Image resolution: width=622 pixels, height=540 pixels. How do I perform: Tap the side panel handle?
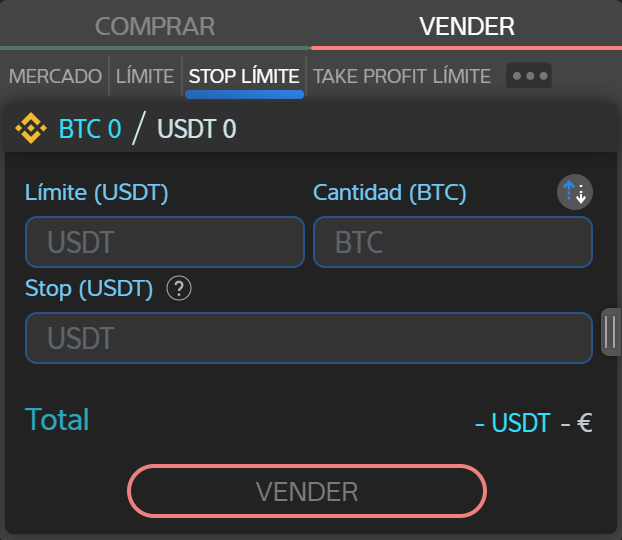tap(610, 333)
